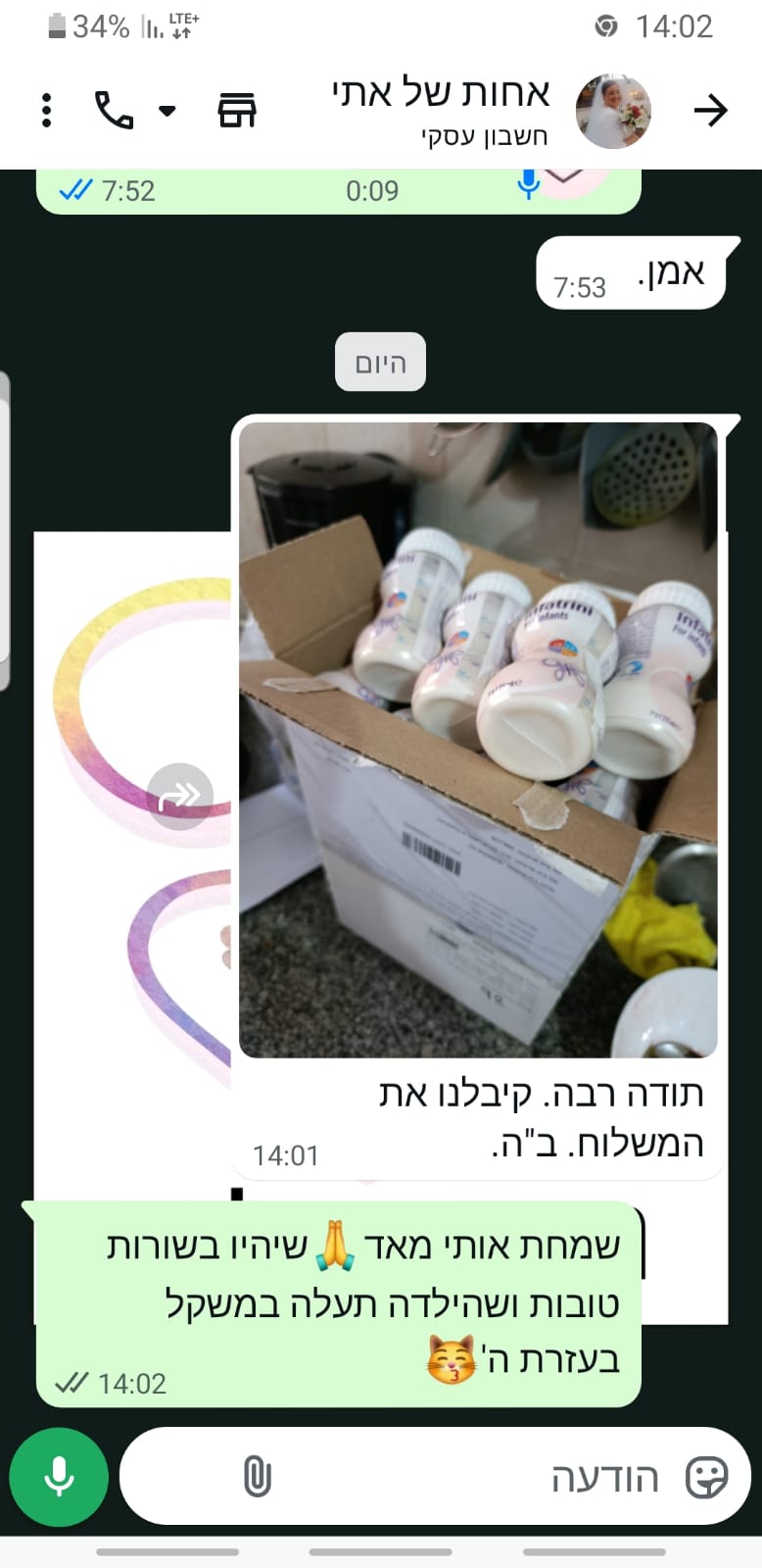Open the received photo of formula bottles
This screenshot has height=1568, width=762.
478,740
